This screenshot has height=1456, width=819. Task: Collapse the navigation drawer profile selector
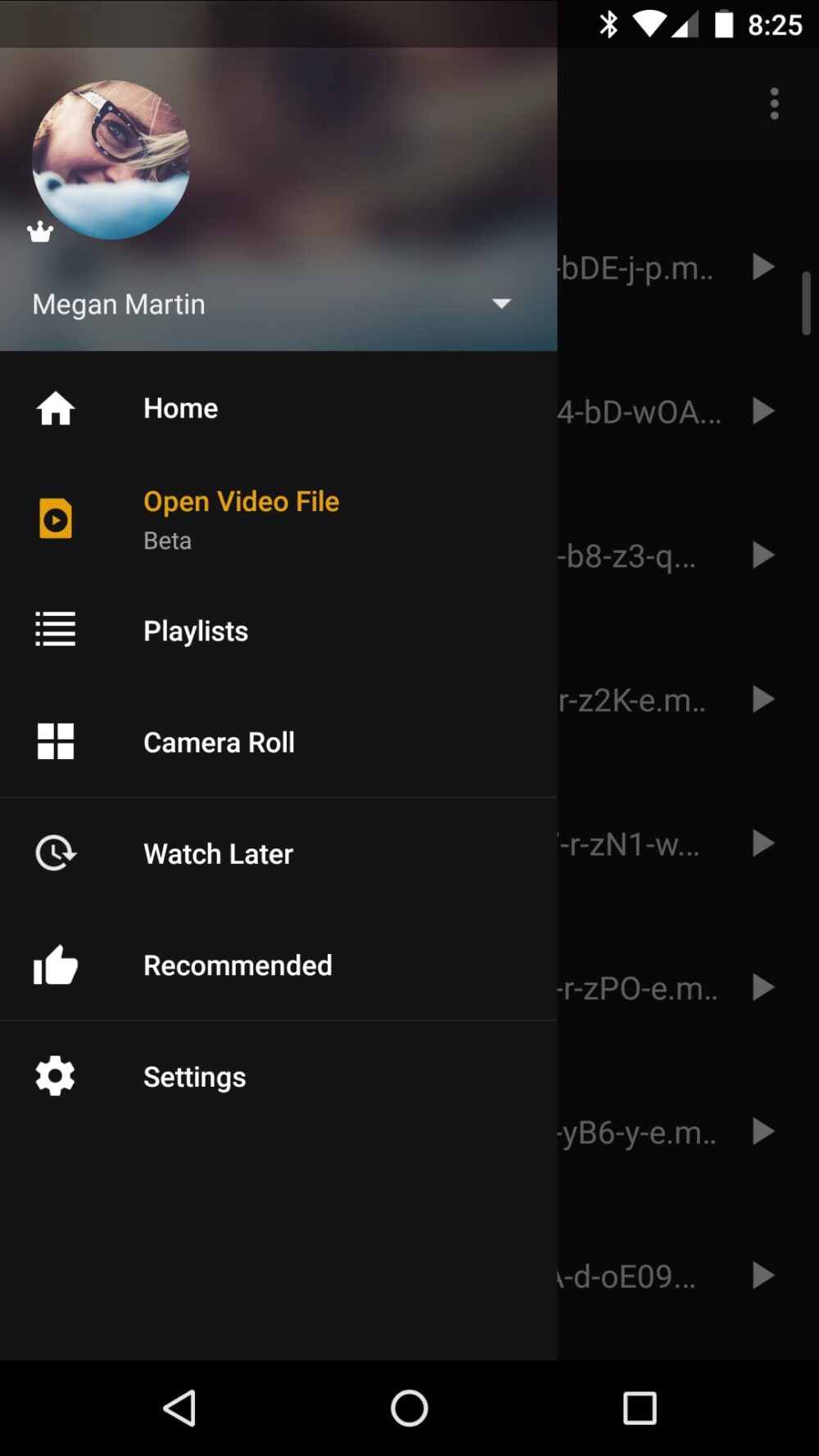coord(502,304)
